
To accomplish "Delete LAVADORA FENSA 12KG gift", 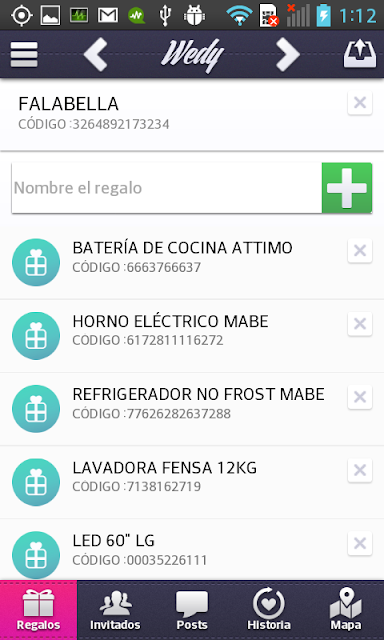I will coord(360,470).
